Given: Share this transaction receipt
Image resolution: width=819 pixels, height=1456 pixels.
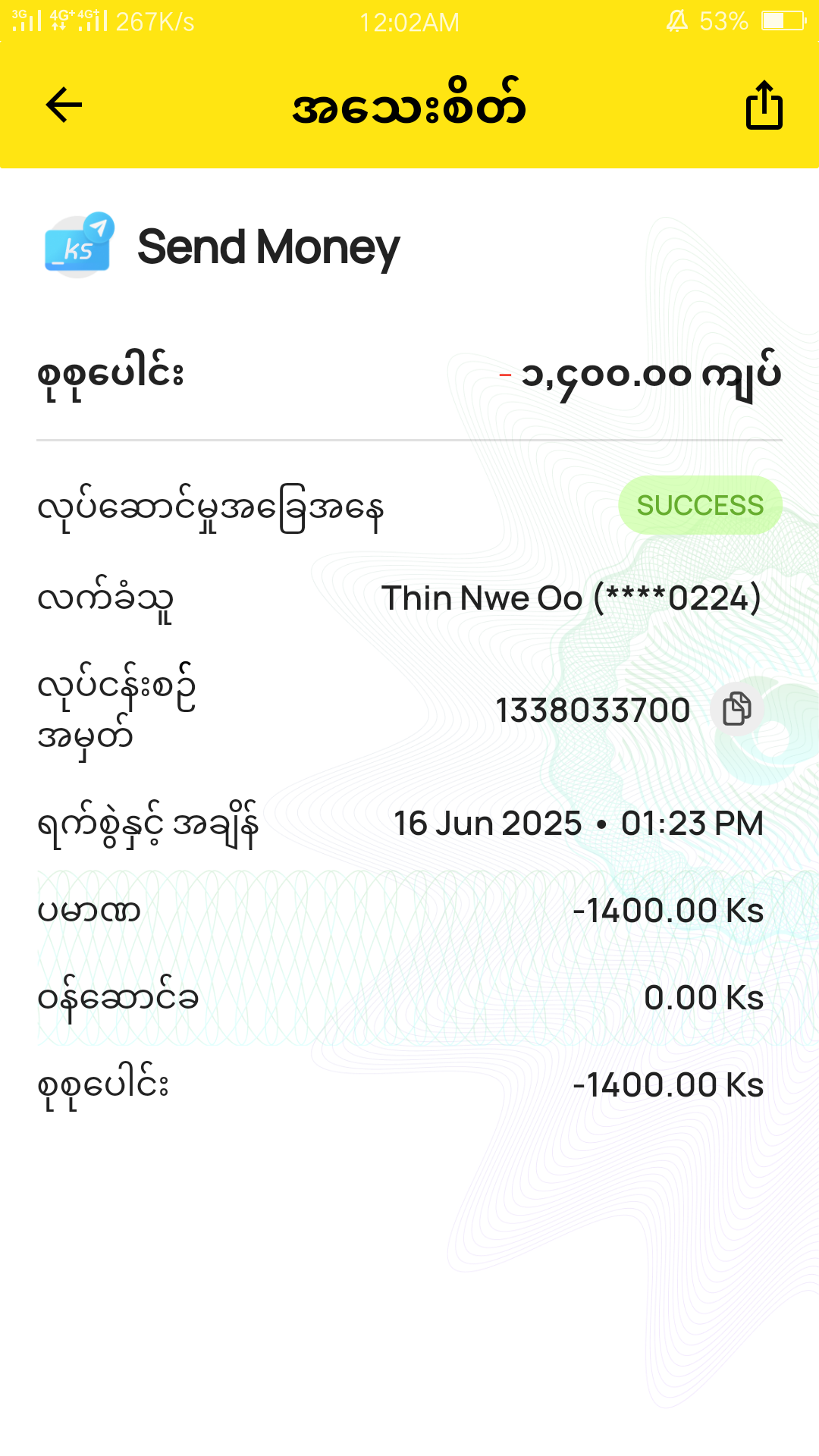Looking at the screenshot, I should [x=764, y=105].
